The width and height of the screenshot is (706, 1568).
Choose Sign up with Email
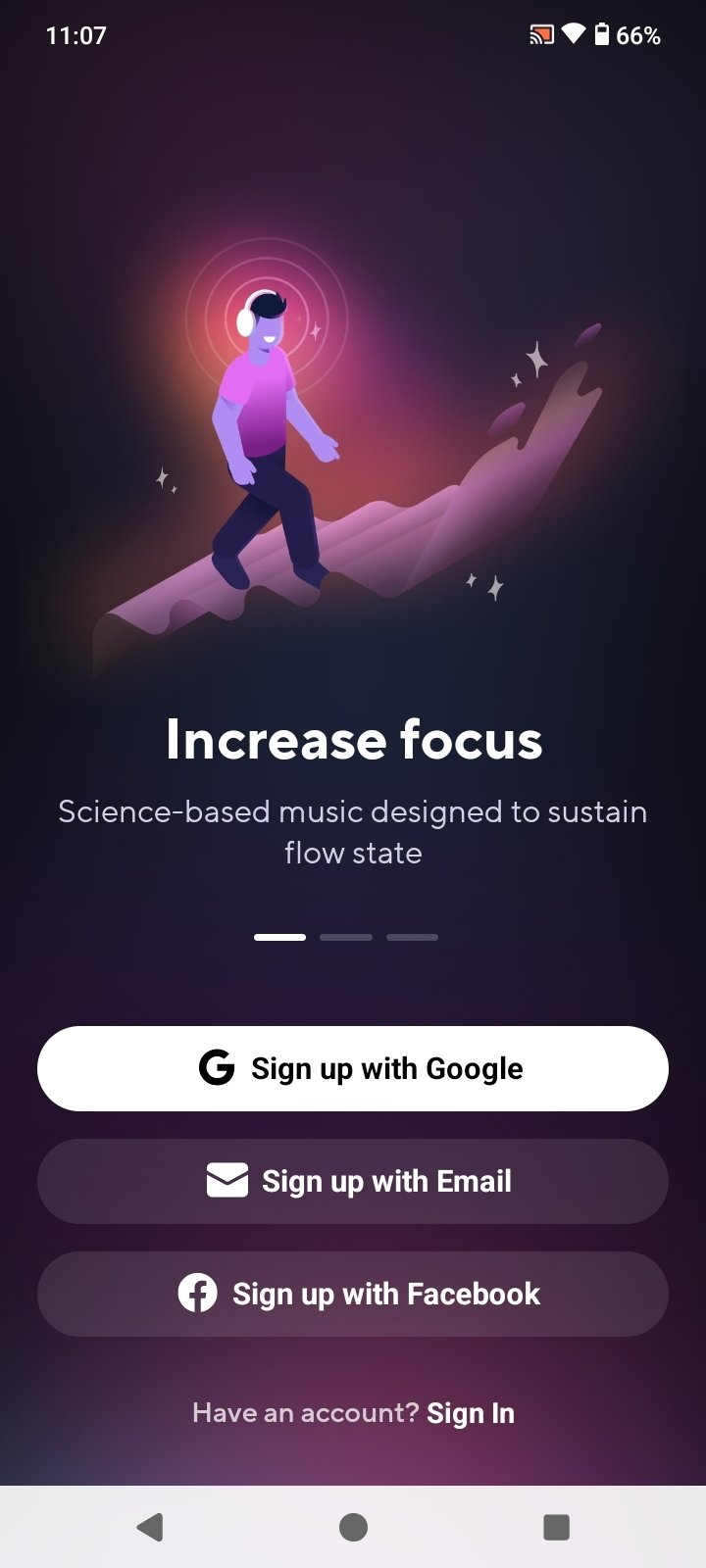tap(353, 1181)
